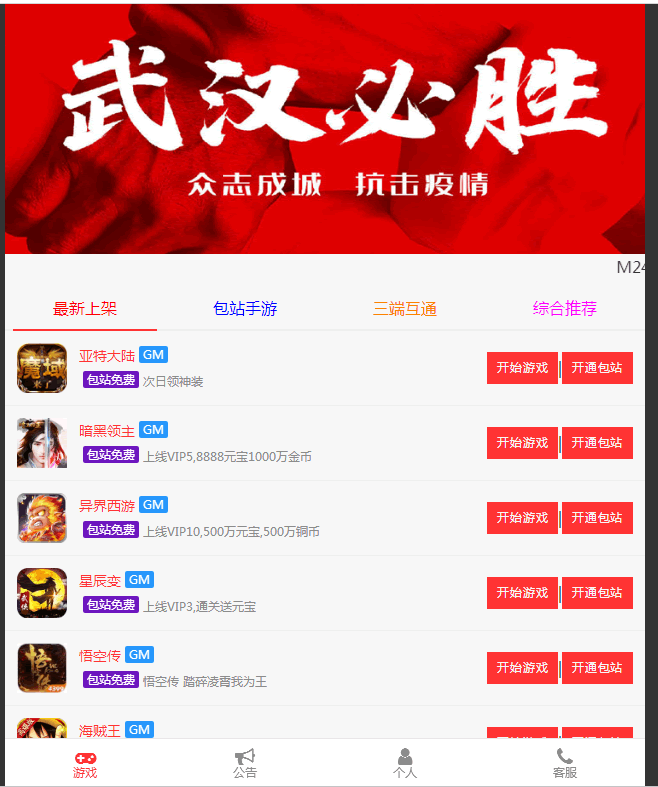The height and width of the screenshot is (787, 658).
Task: Open the 客服 customer service tab
Action: point(565,764)
